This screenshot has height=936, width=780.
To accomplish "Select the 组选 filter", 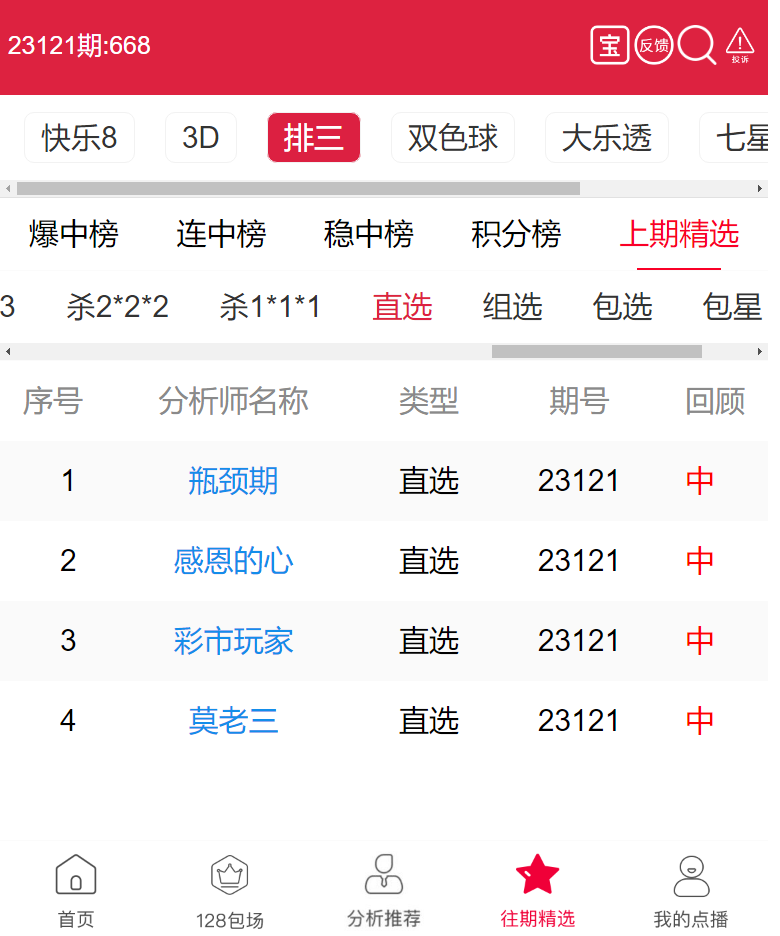I will tap(512, 307).
